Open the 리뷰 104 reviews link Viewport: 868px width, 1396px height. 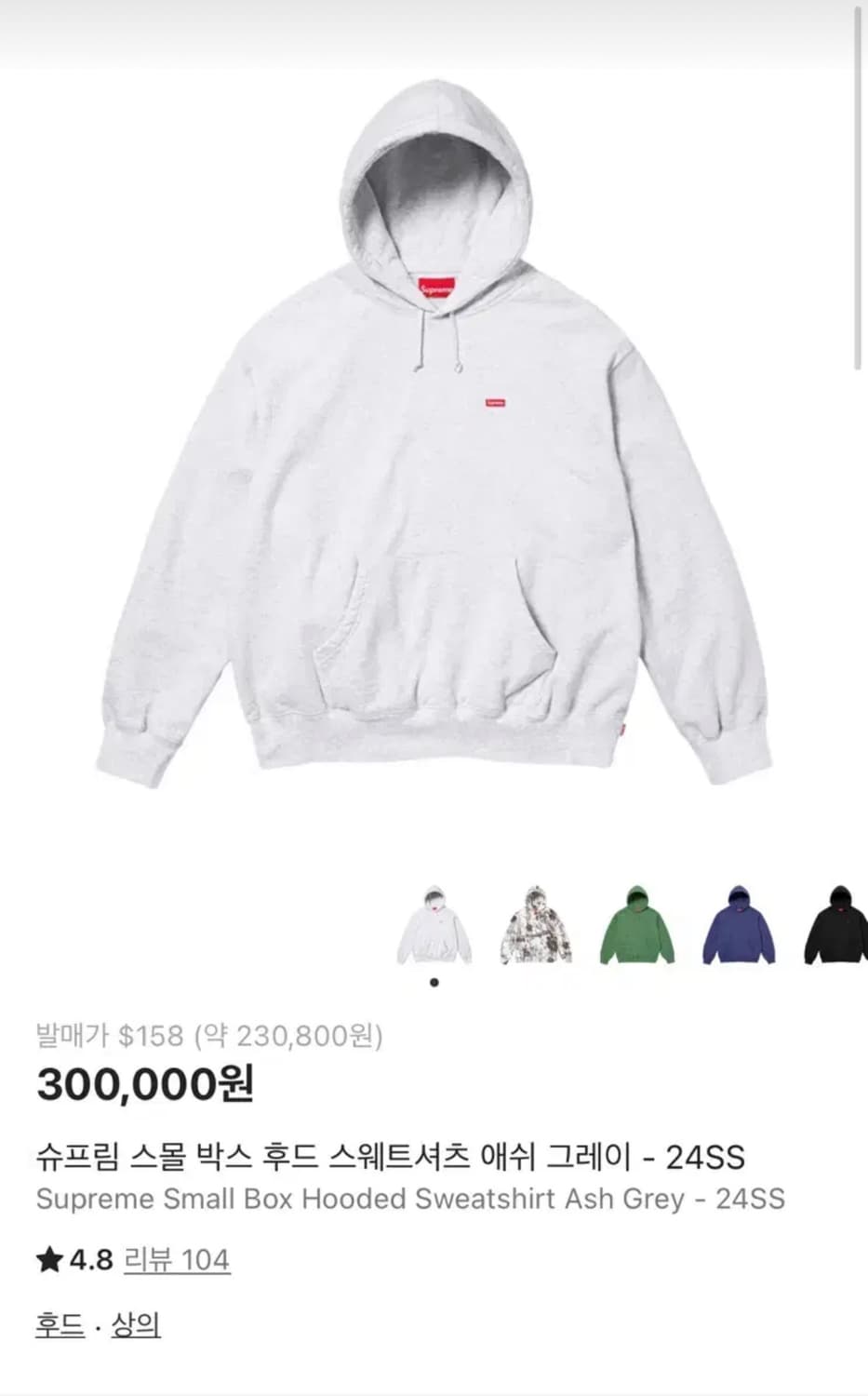click(x=177, y=1260)
